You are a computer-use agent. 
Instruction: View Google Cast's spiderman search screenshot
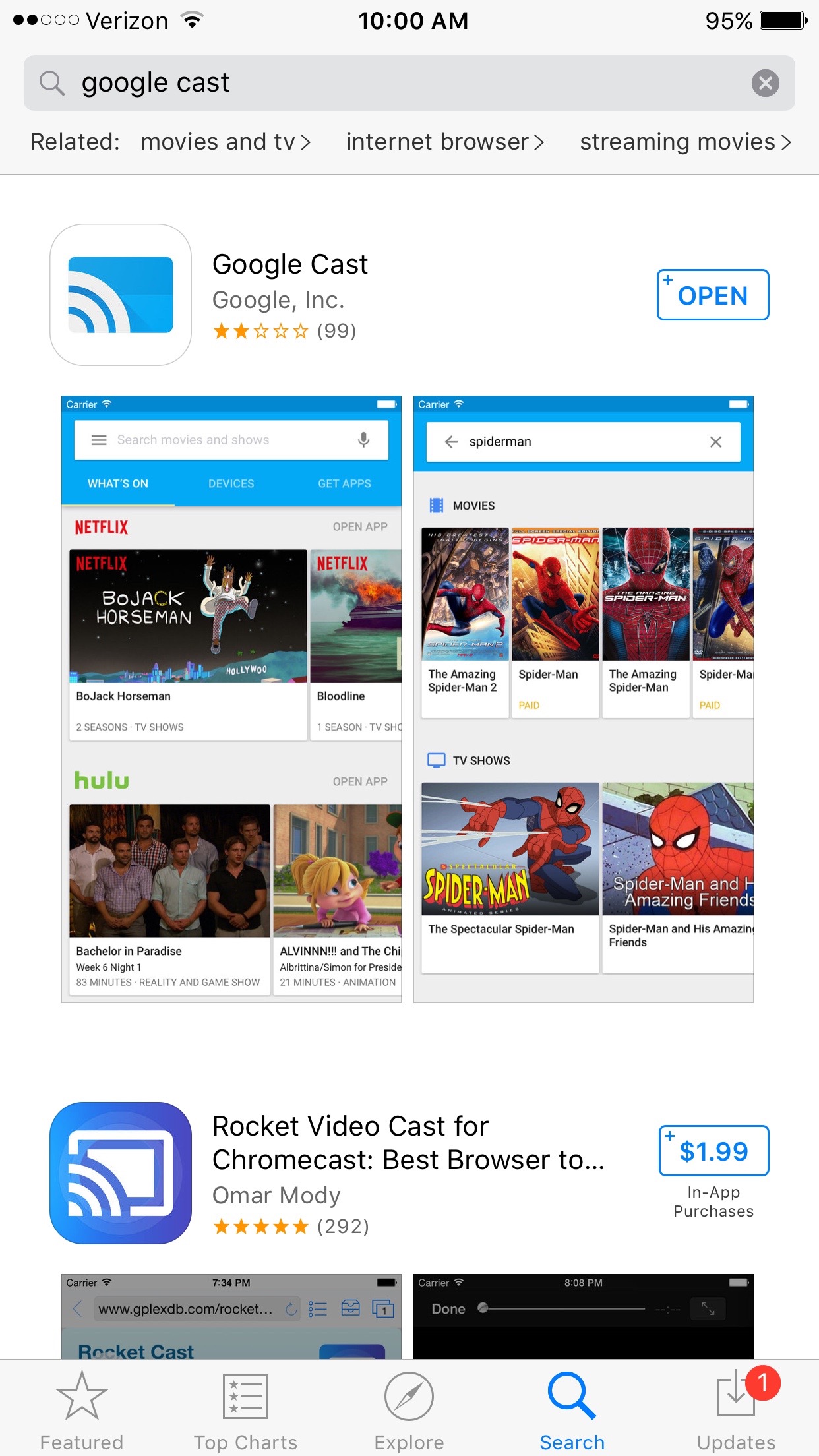point(583,699)
